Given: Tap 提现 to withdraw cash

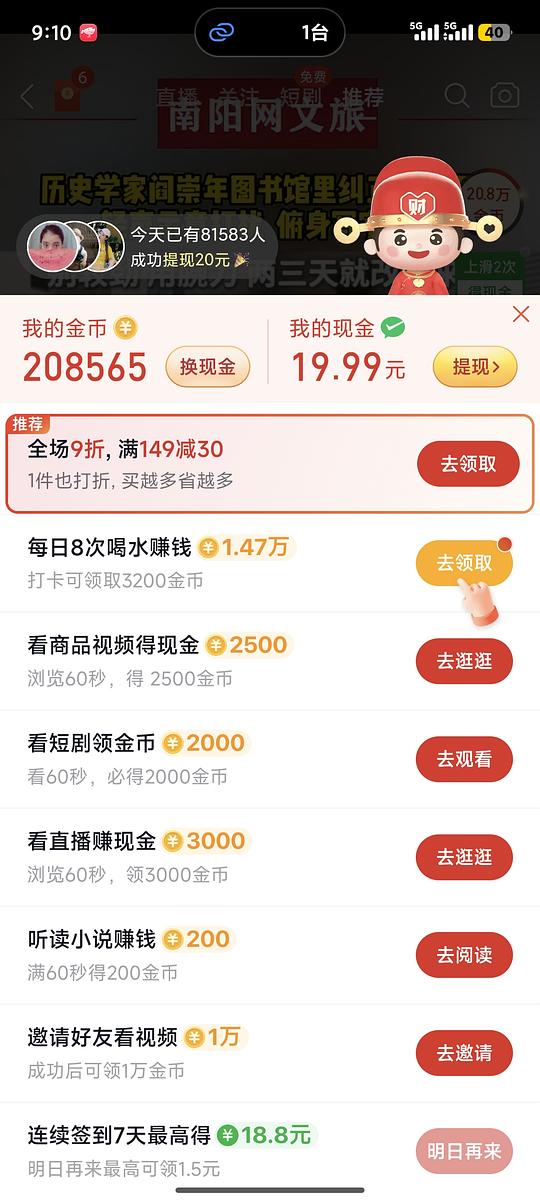Looking at the screenshot, I should point(475,367).
